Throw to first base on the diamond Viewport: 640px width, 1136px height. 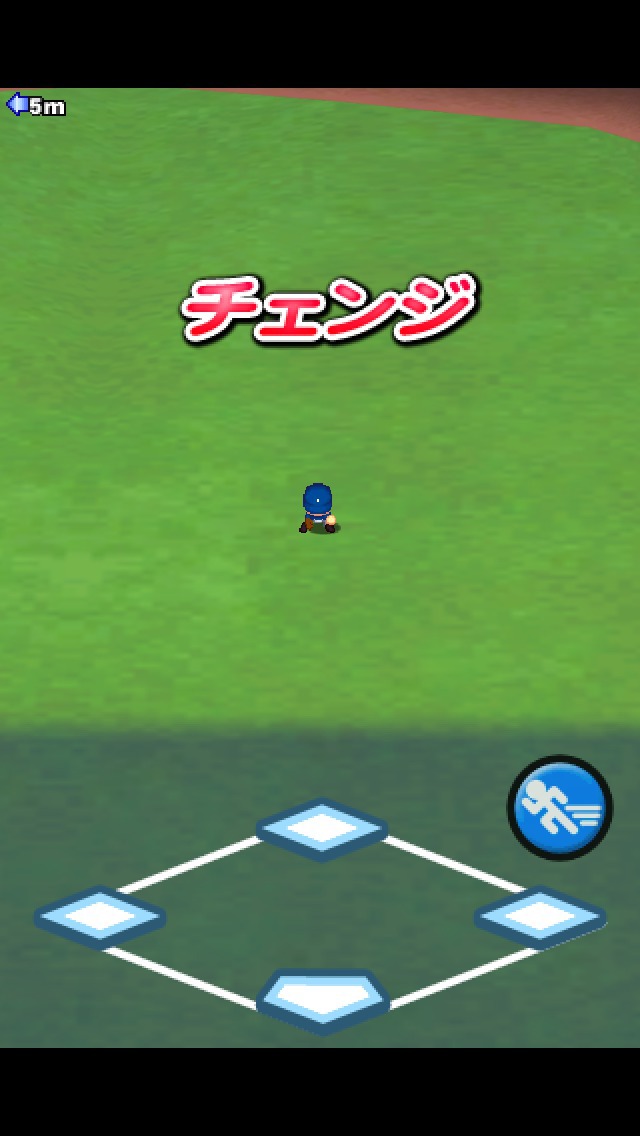(x=539, y=915)
